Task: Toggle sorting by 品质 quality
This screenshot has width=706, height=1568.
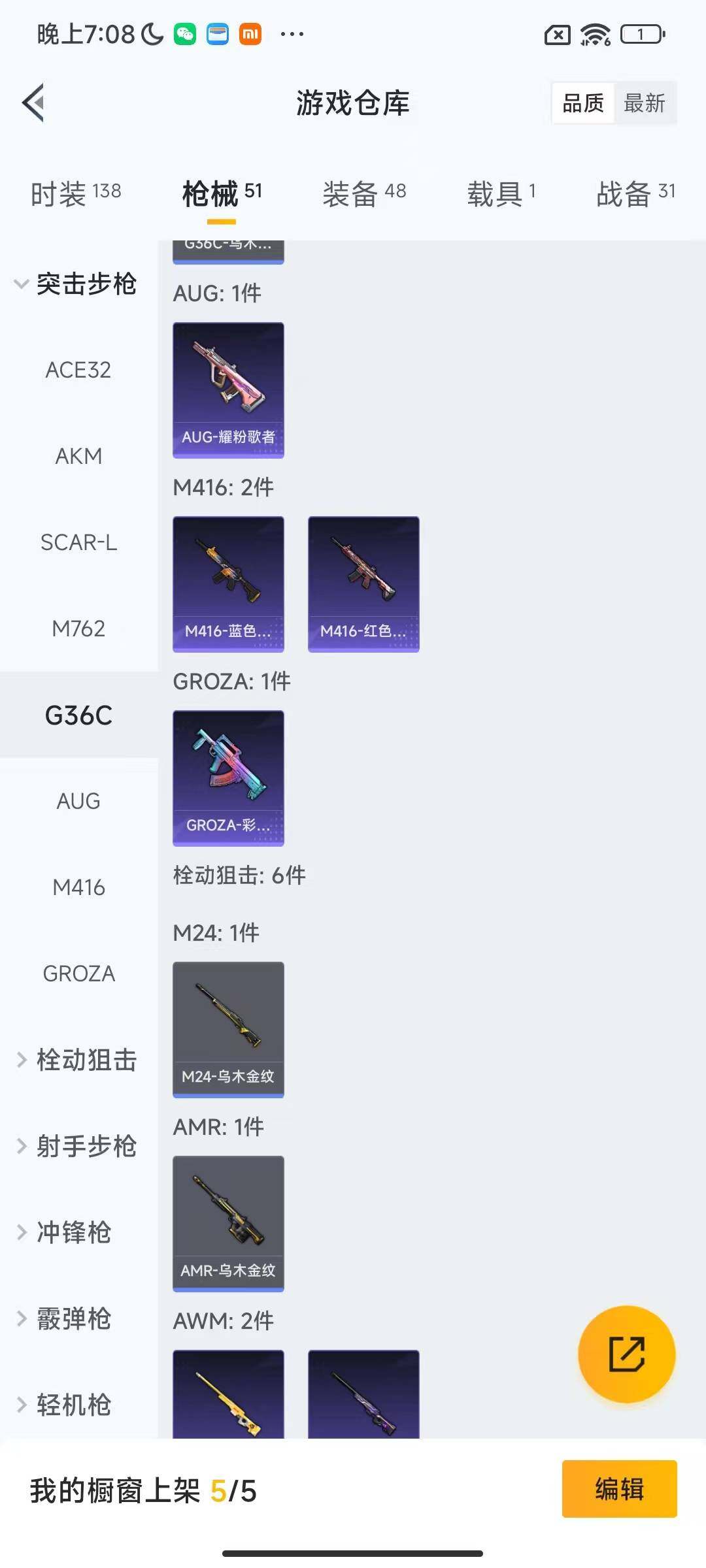Action: (584, 103)
